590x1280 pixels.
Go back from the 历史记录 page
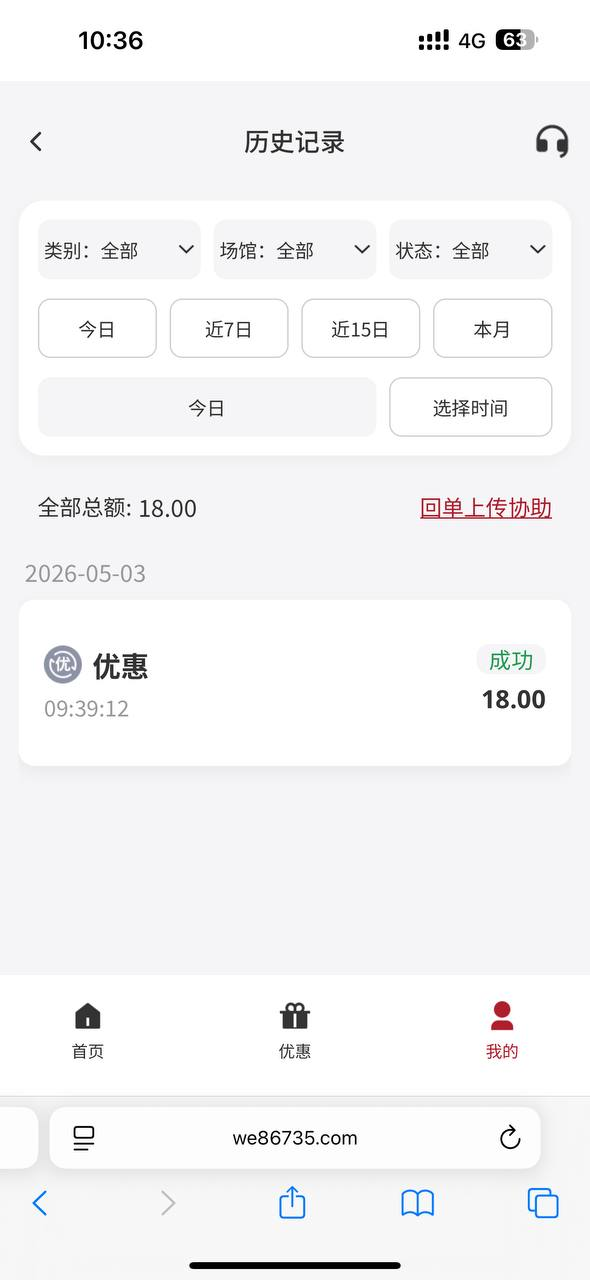pos(36,141)
